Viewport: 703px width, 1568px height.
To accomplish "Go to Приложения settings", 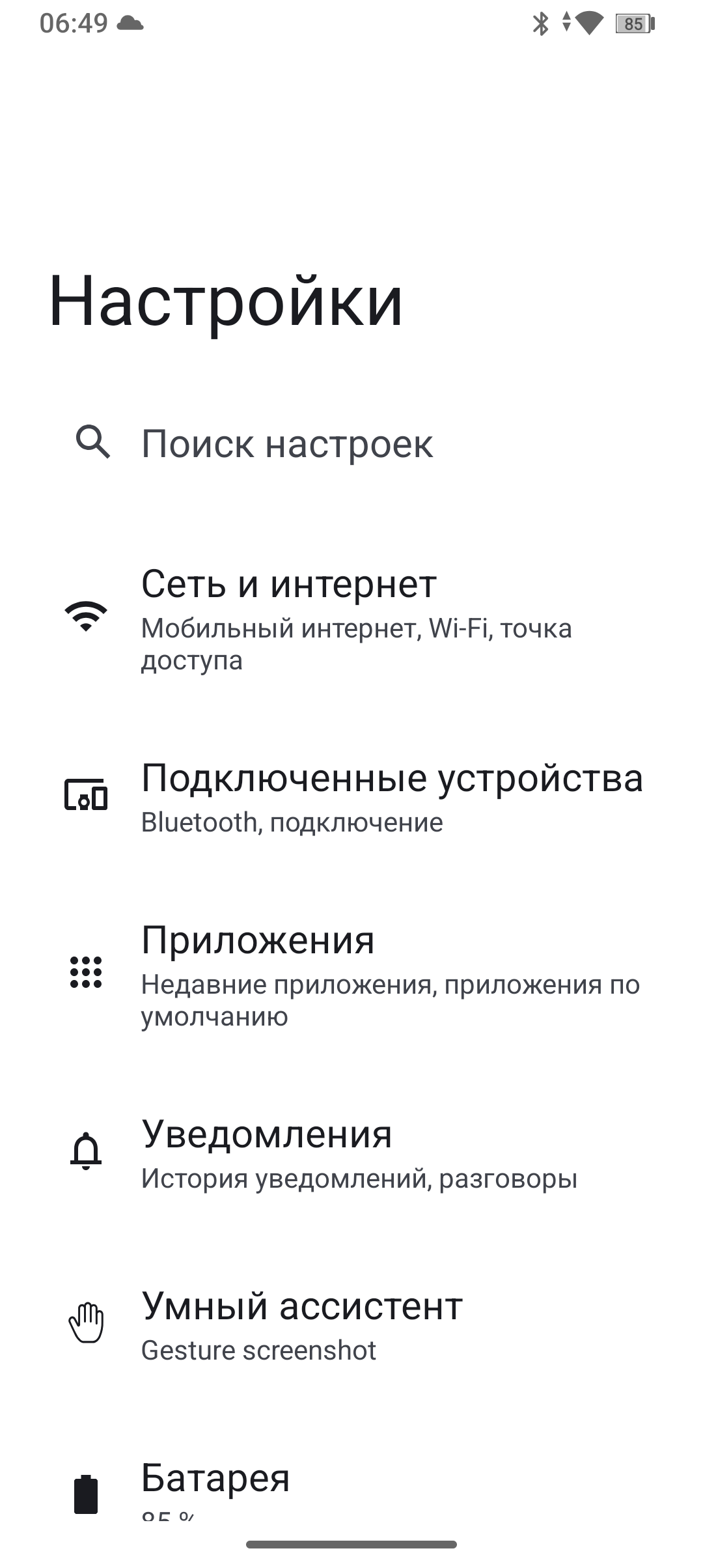I will pyautogui.click(x=351, y=975).
